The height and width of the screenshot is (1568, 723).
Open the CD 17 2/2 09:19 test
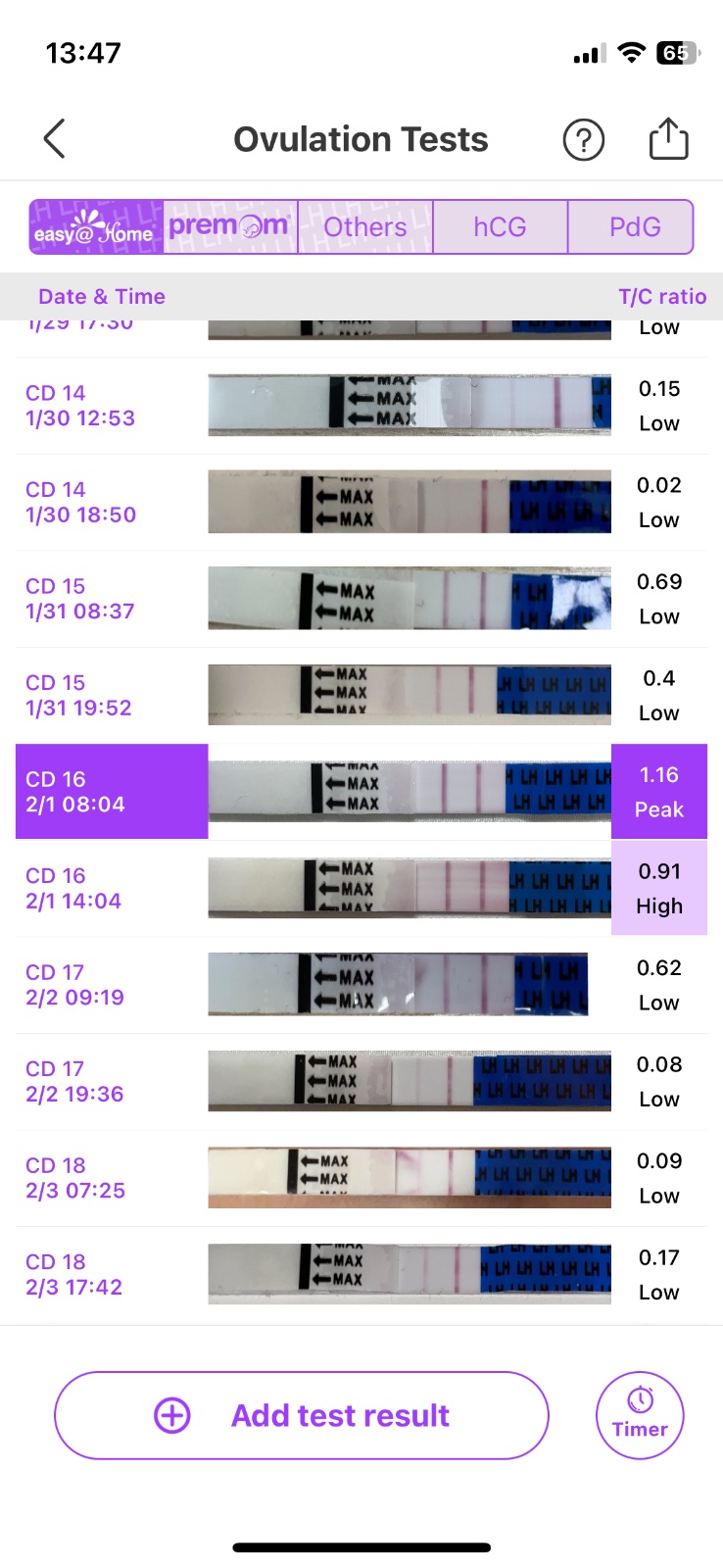click(361, 985)
